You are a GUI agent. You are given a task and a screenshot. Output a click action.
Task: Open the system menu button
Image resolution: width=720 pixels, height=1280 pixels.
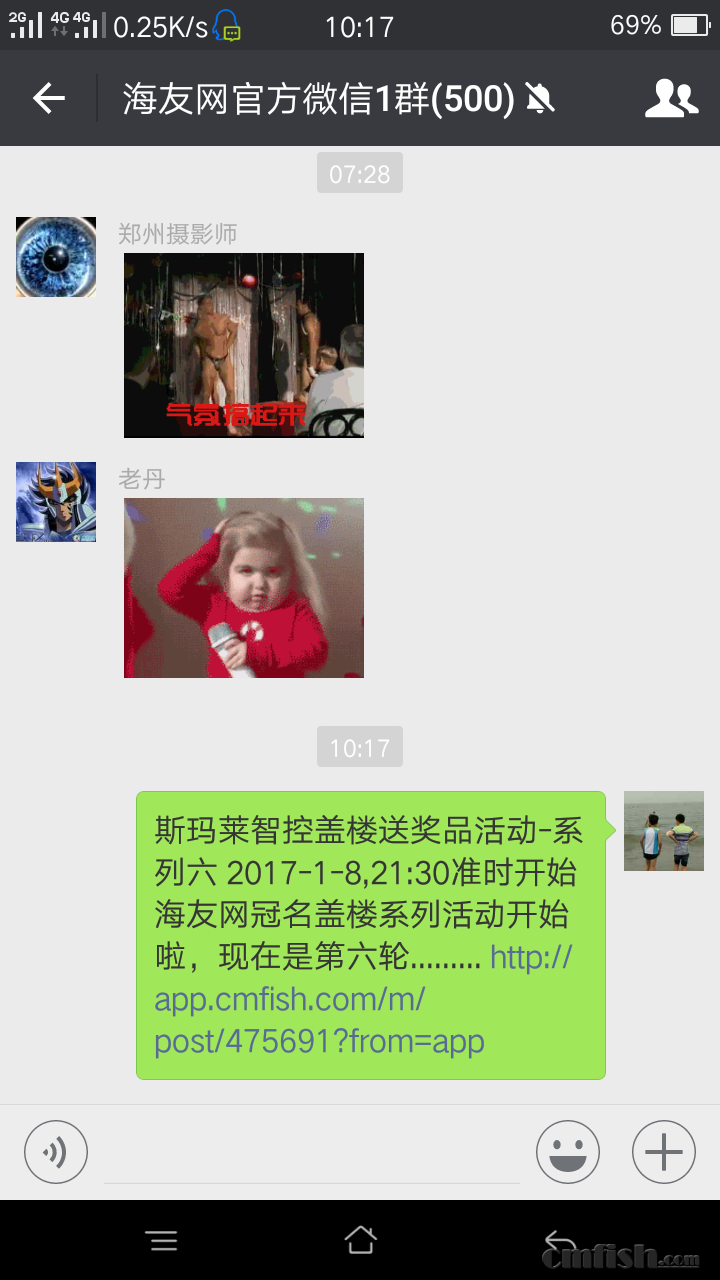161,1241
